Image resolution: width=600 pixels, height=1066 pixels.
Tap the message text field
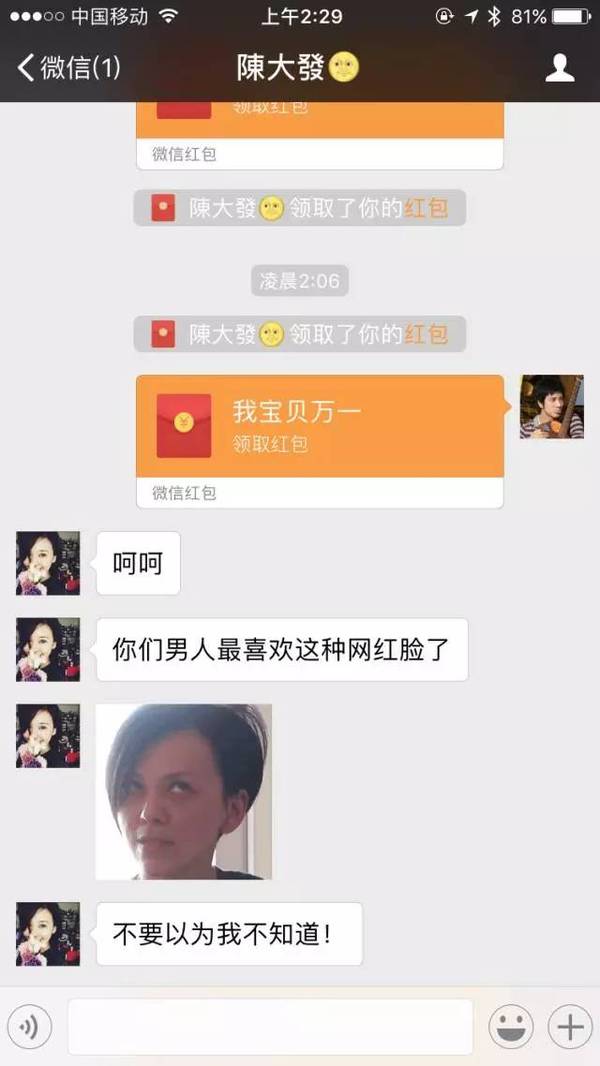270,1027
